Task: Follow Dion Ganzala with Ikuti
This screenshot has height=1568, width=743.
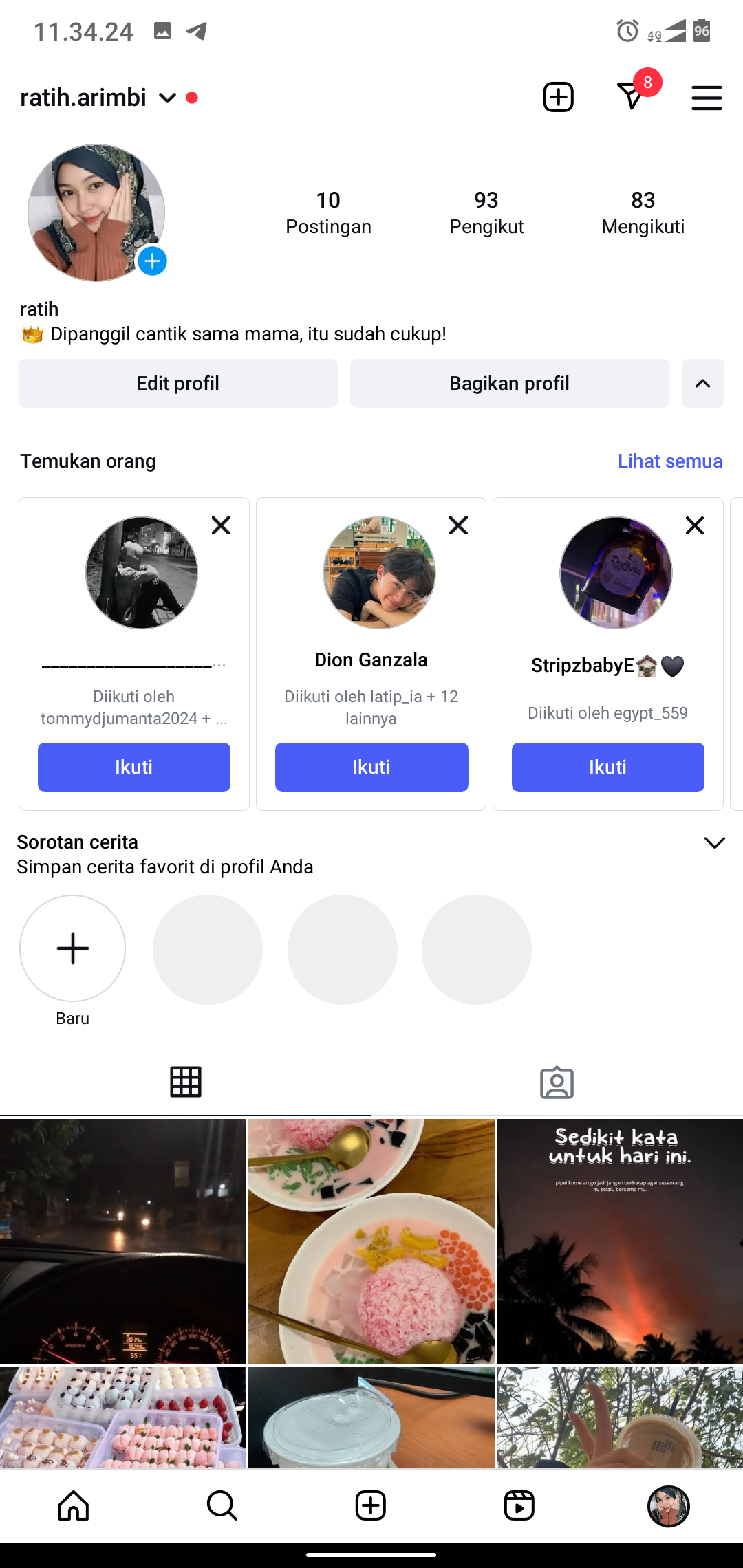Action: tap(371, 767)
